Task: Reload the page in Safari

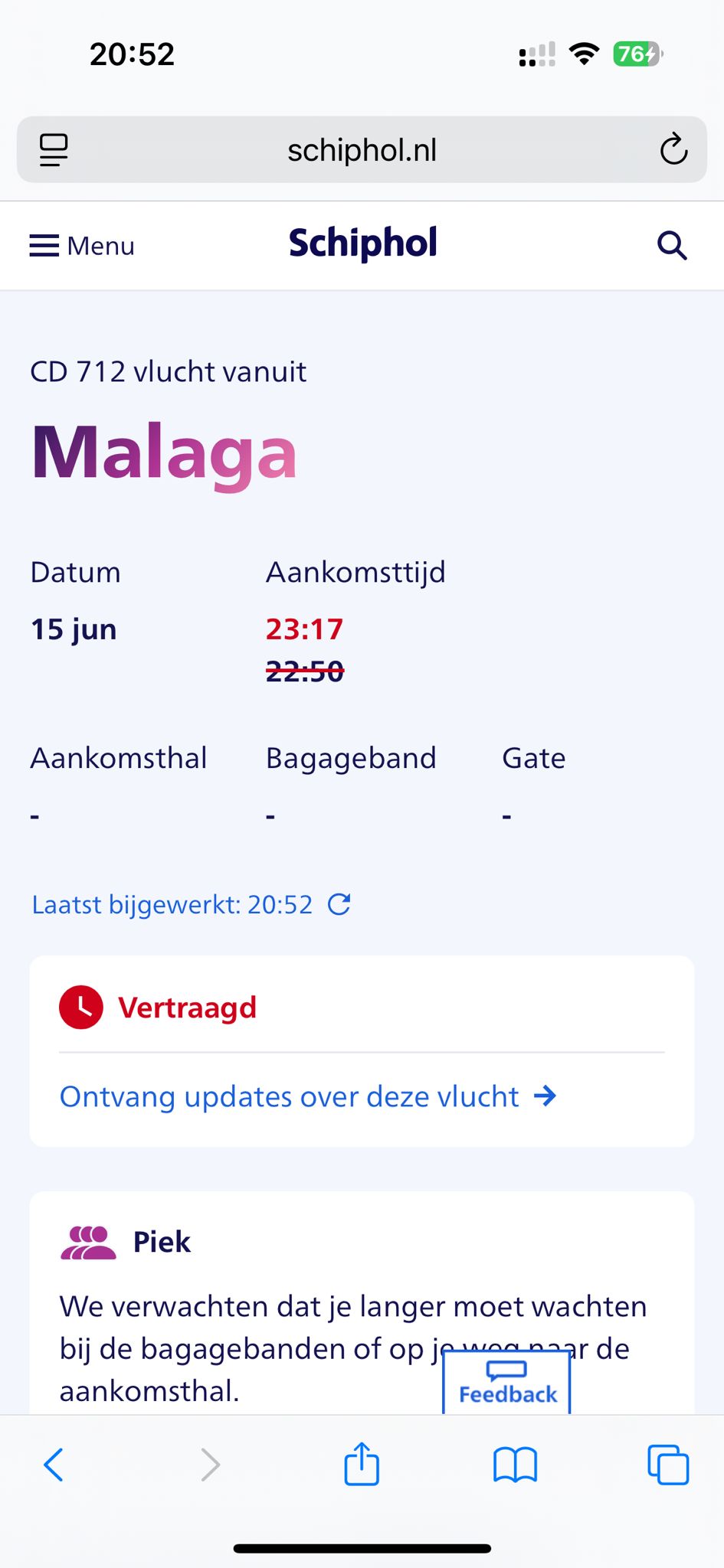Action: point(673,149)
